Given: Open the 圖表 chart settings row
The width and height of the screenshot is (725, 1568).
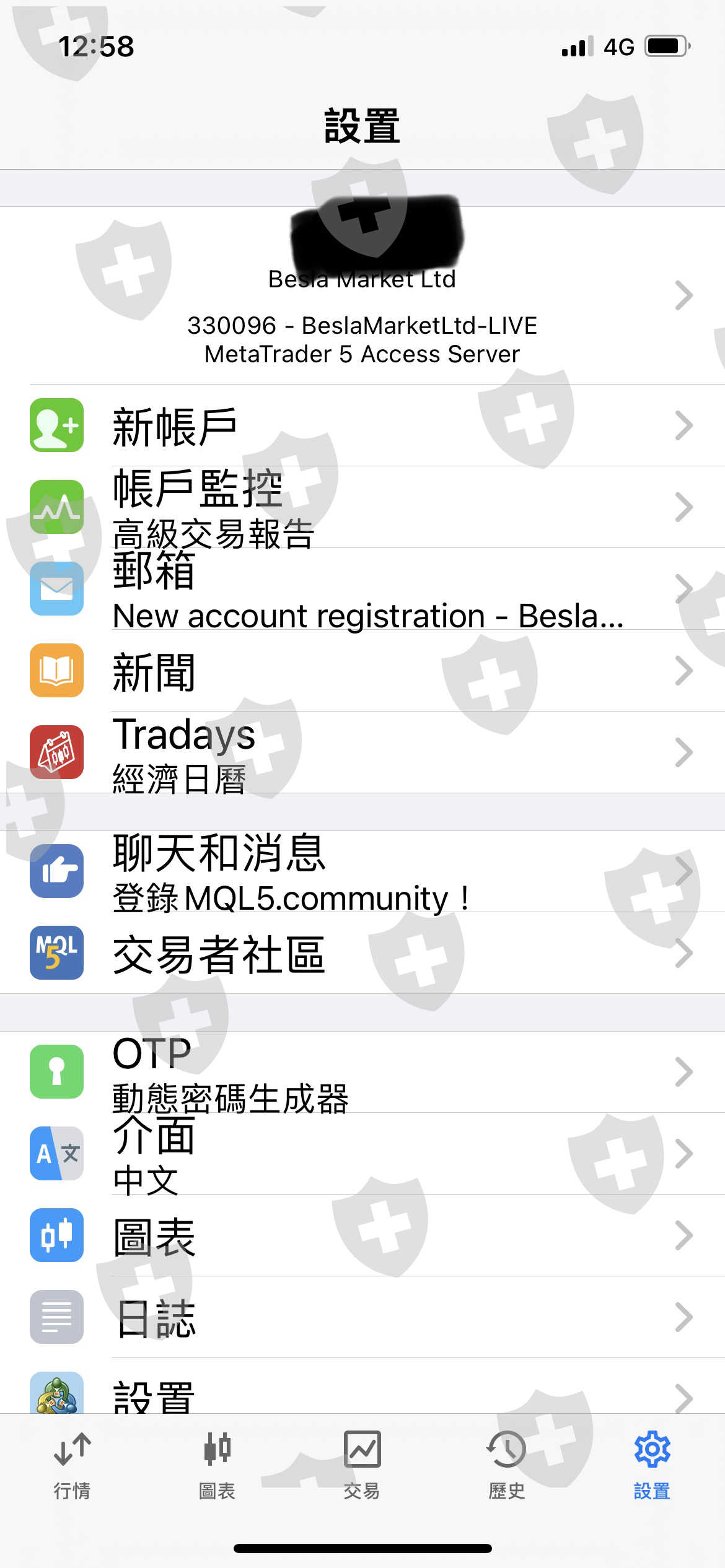Looking at the screenshot, I should coord(362,1235).
